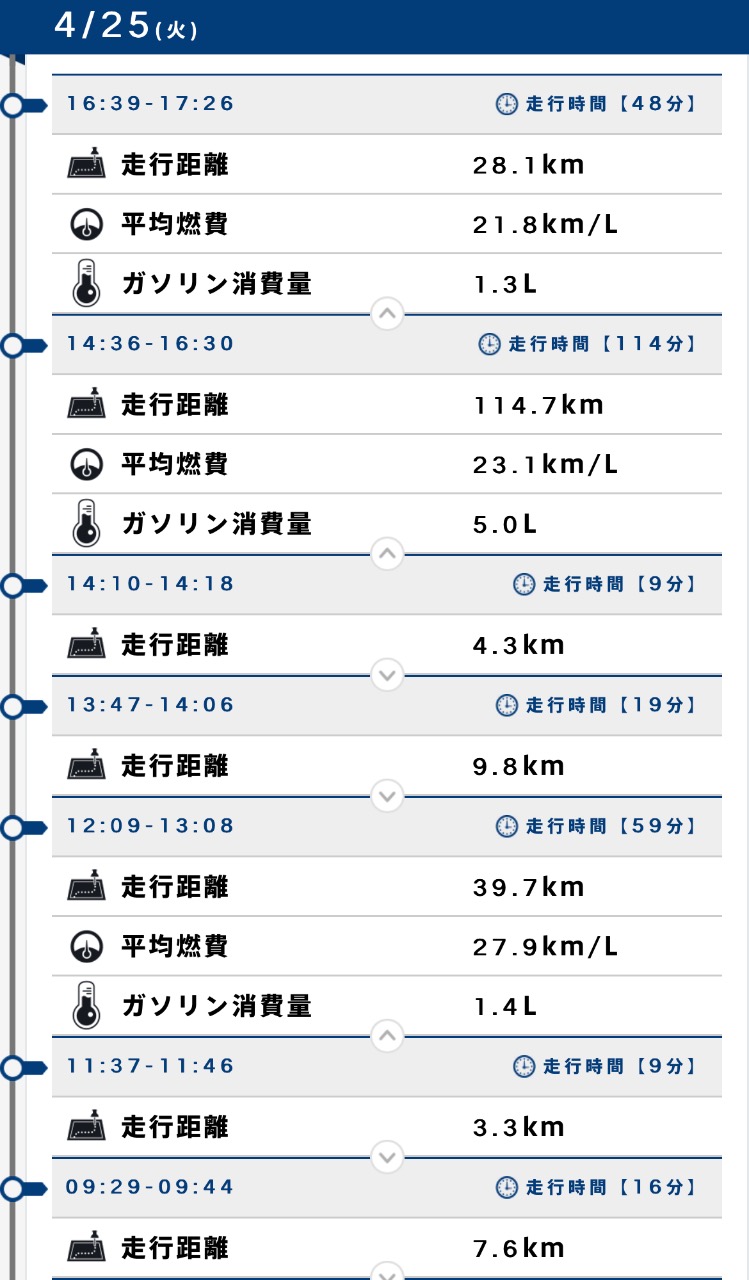Expand the 11:37-11:46 trip details
The width and height of the screenshot is (749, 1280).
[387, 1158]
